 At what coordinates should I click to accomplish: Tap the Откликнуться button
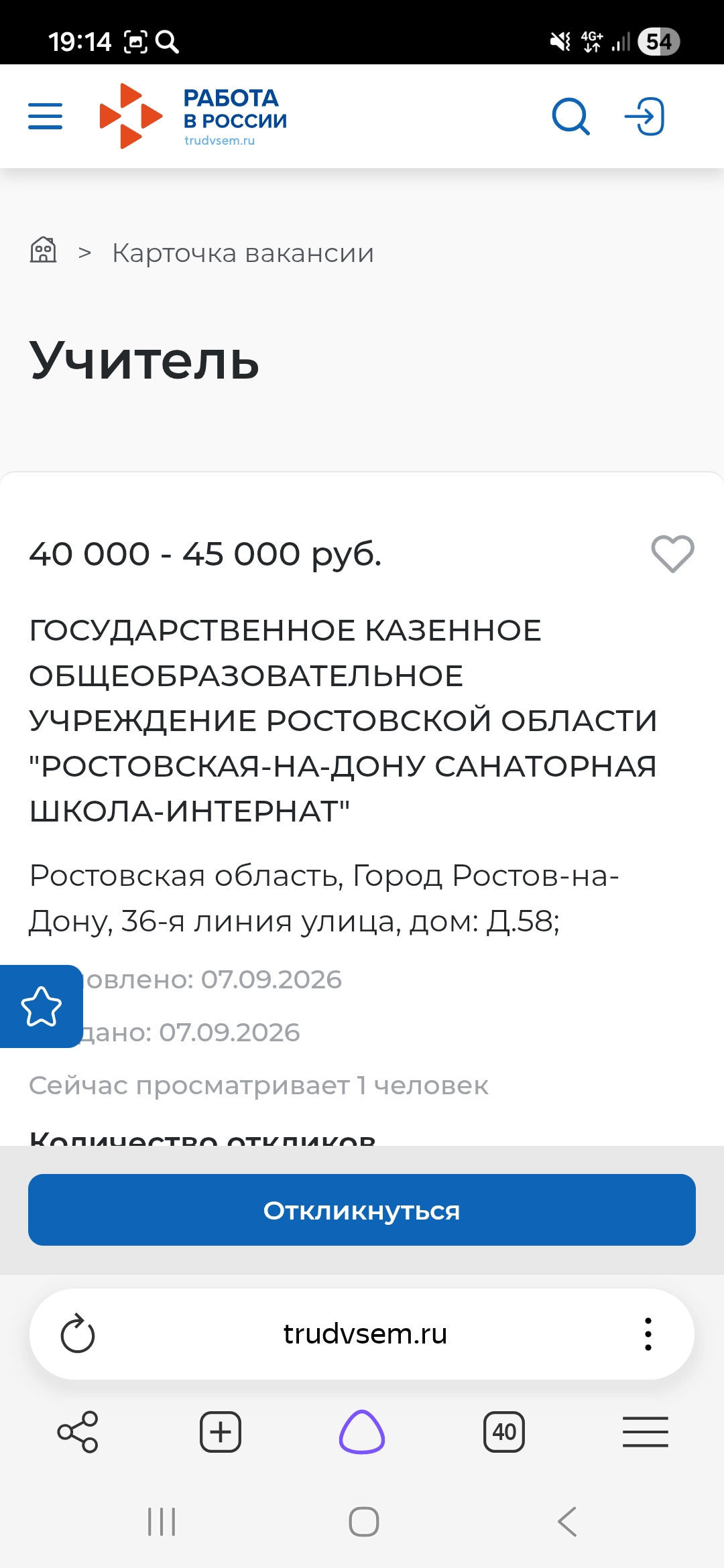362,1210
